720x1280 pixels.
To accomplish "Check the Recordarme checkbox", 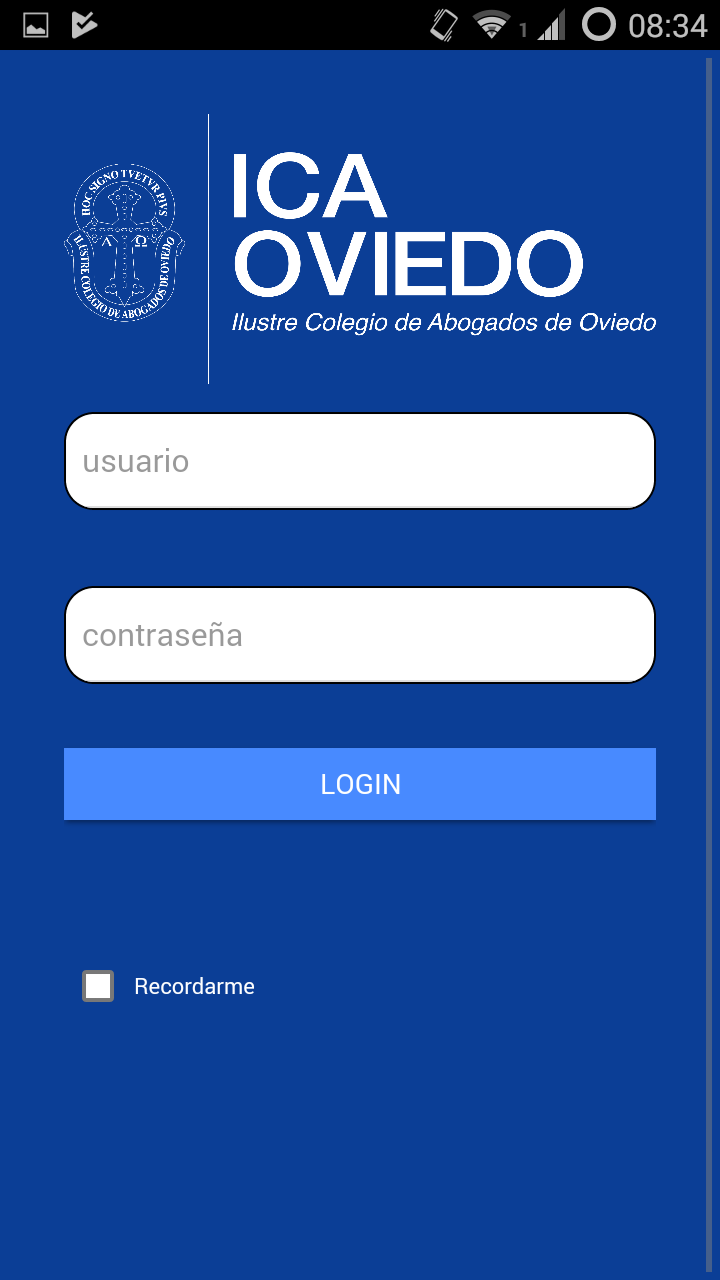I will [98, 986].
